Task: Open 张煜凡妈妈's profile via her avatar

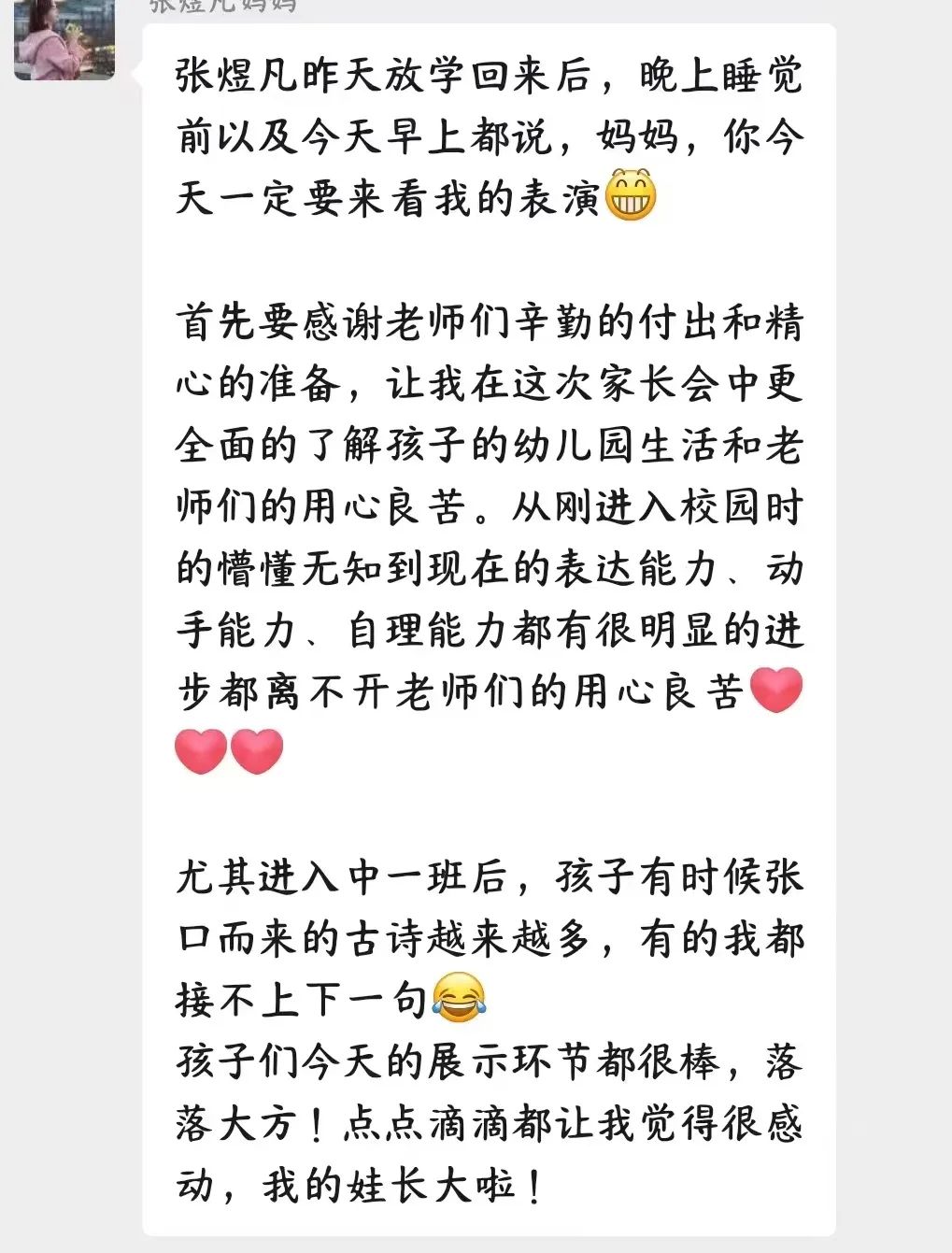Action: [x=64, y=39]
